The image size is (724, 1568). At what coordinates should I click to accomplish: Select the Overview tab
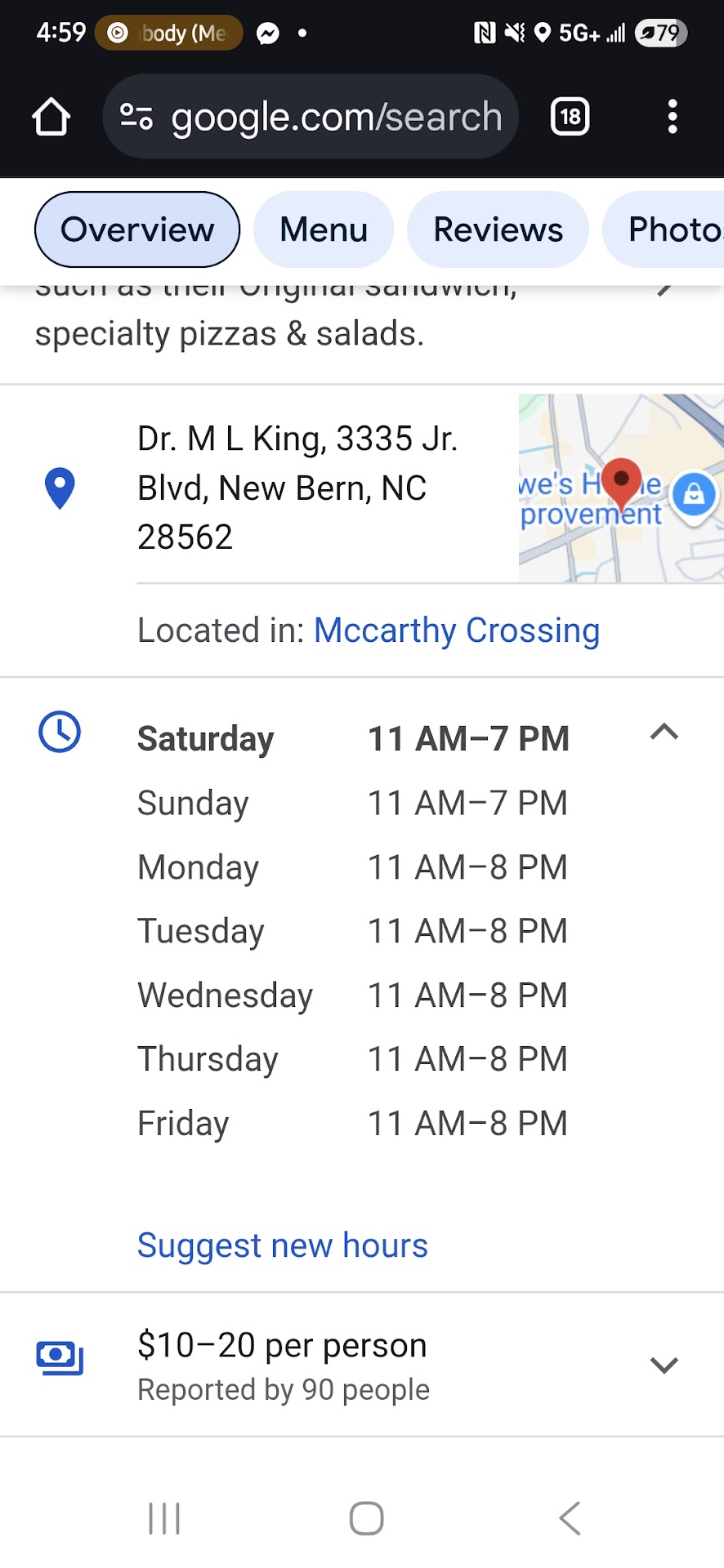[x=137, y=229]
